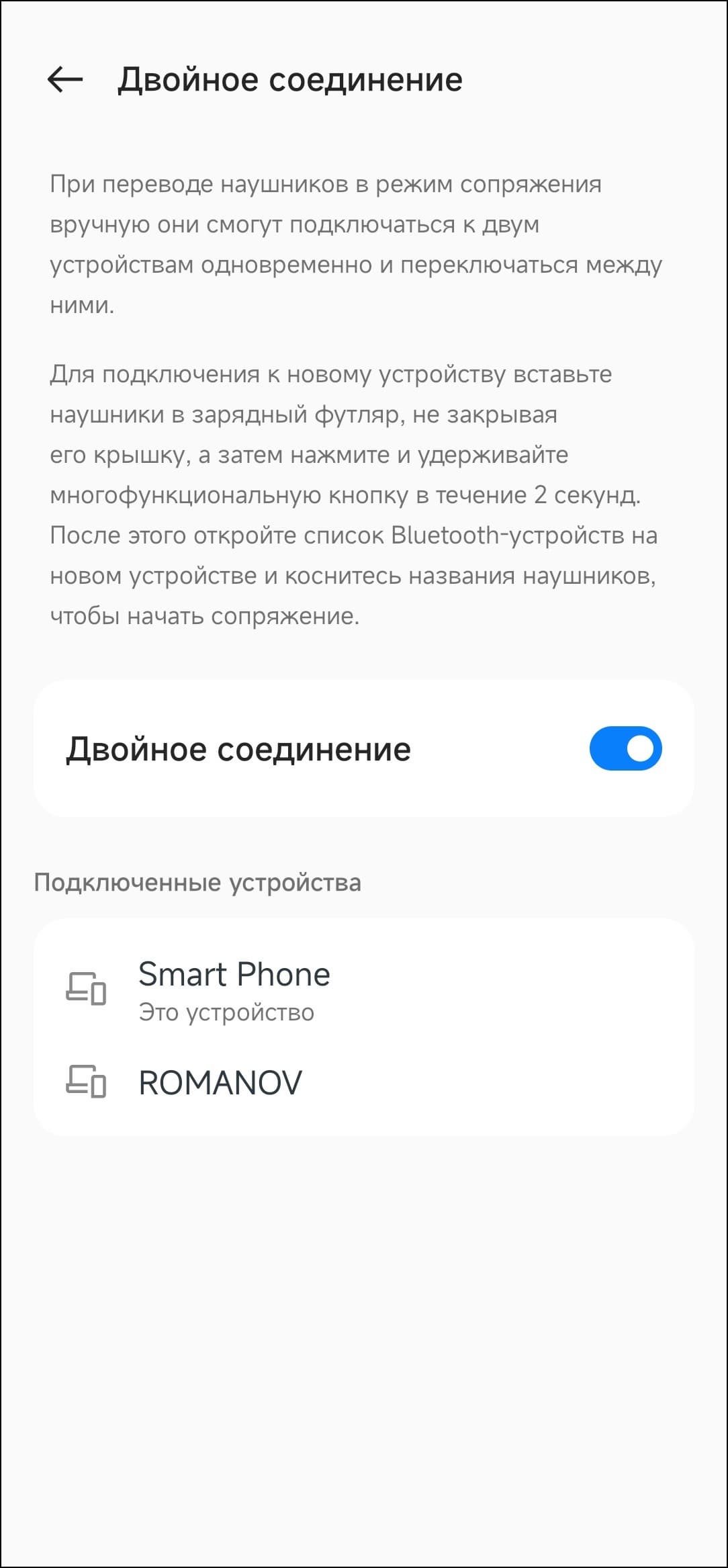728x1568 pixels.
Task: Select the Smart Phone device row
Action: 363,990
